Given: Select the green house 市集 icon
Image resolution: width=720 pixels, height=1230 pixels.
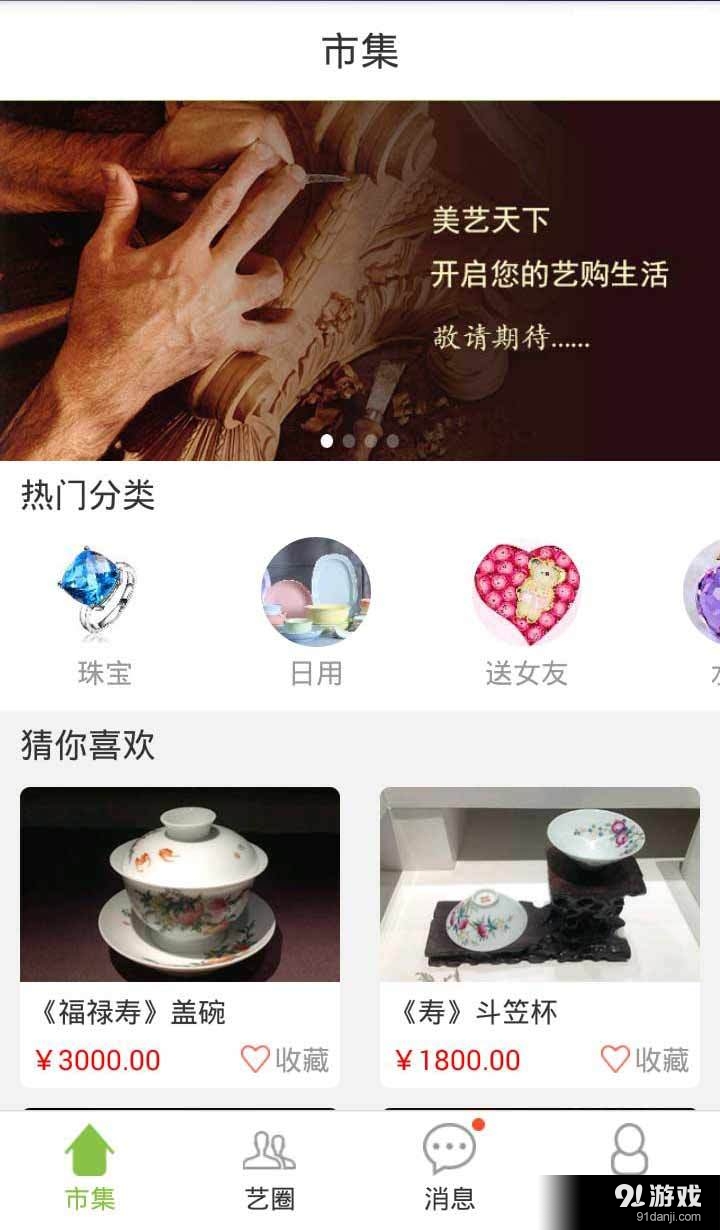Looking at the screenshot, I should (x=90, y=1155).
